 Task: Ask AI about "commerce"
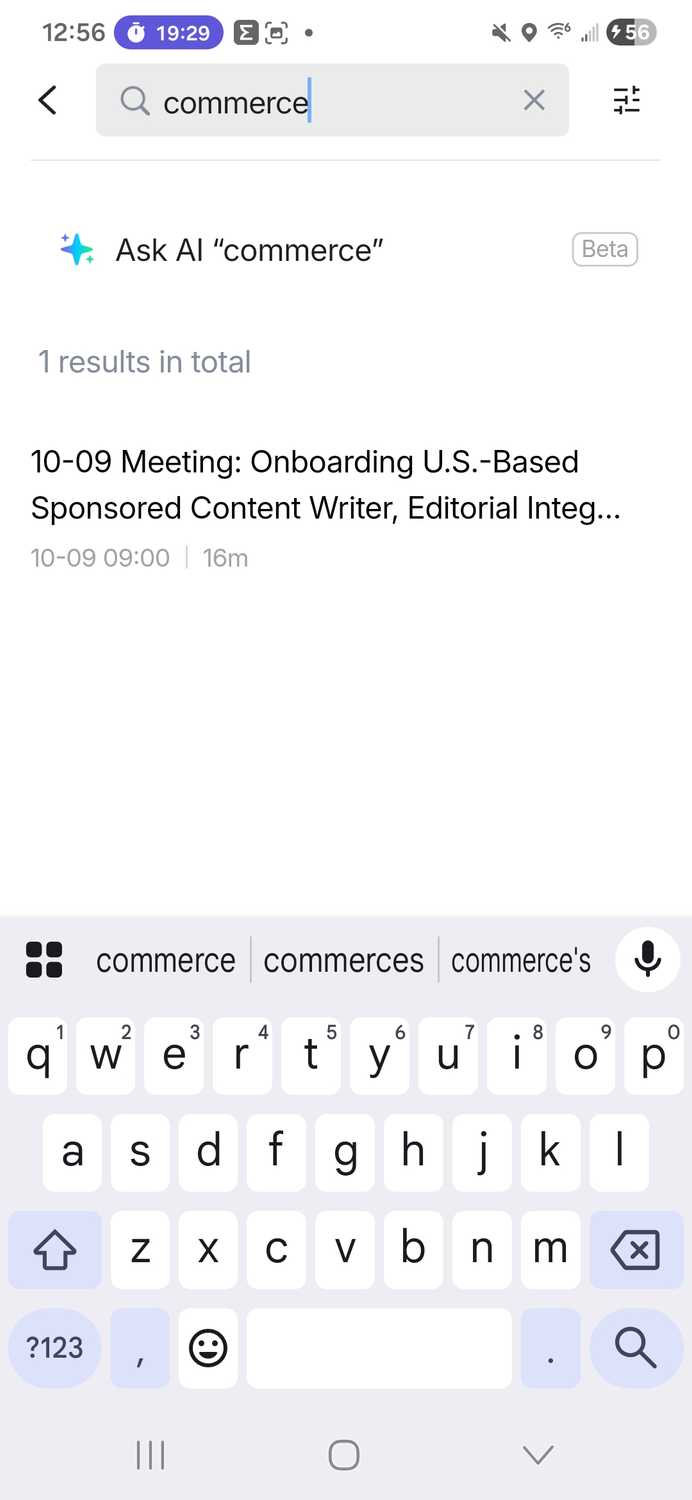pos(346,249)
